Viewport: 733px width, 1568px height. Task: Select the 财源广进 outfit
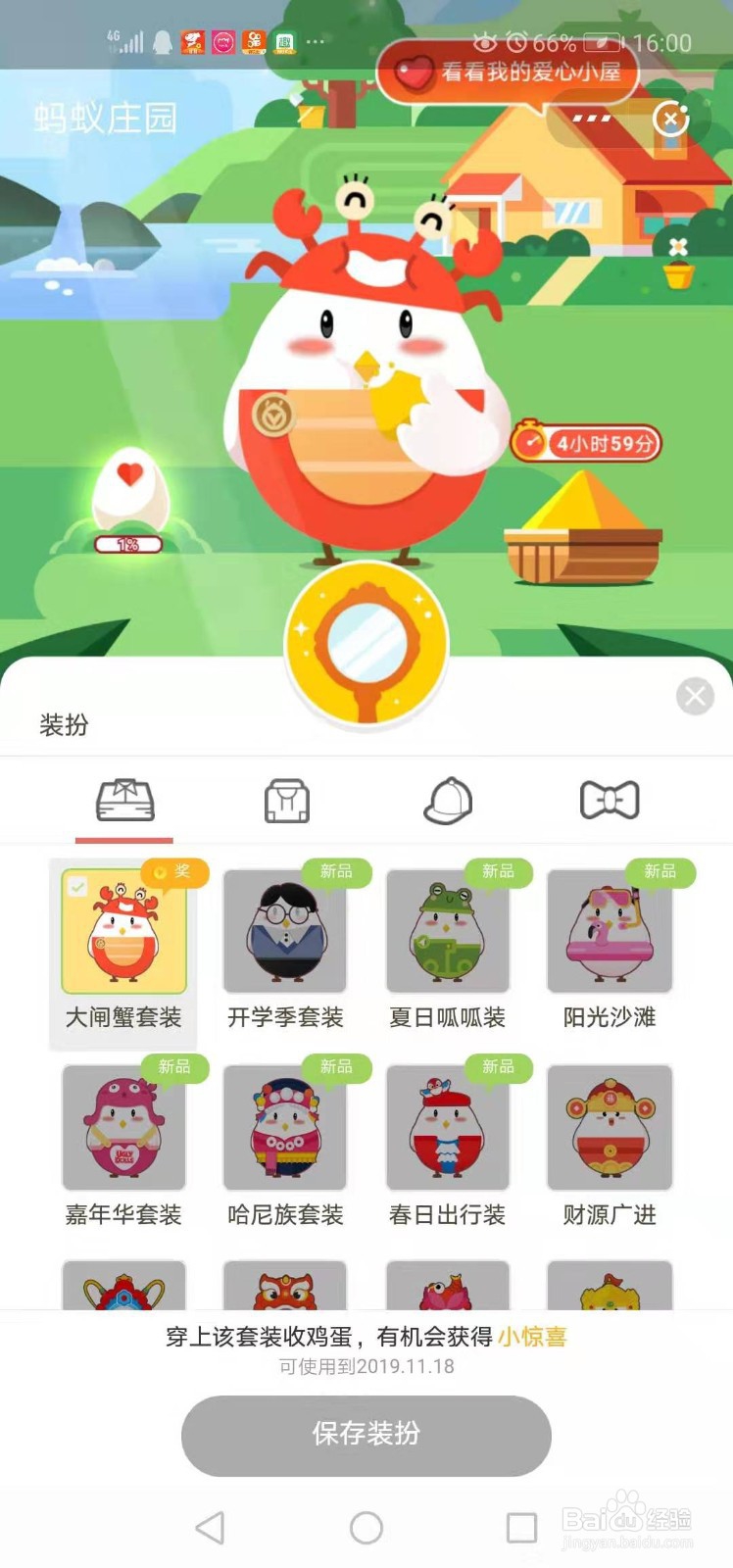tap(610, 1127)
